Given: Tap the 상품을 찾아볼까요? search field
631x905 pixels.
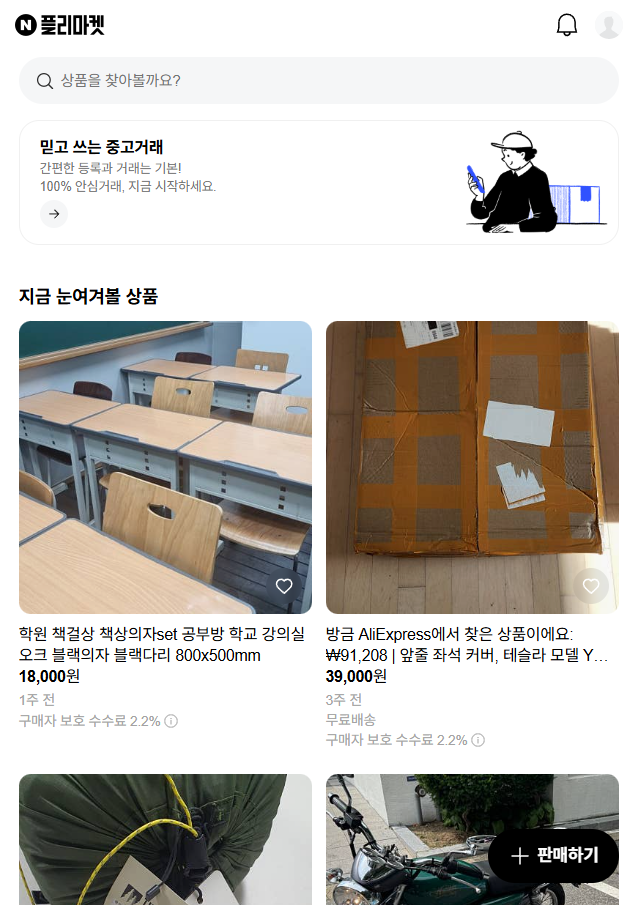Looking at the screenshot, I should point(318,80).
